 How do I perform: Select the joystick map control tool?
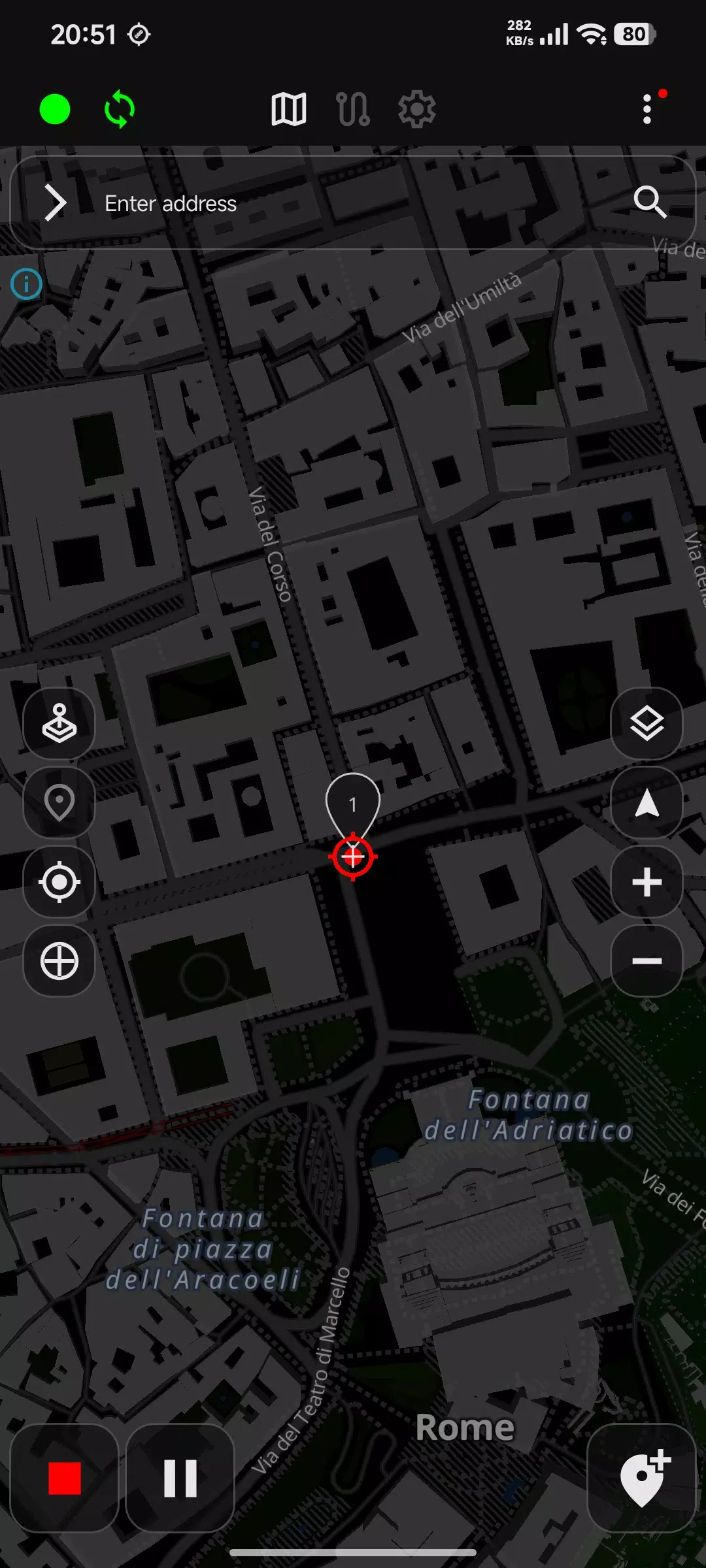pyautogui.click(x=58, y=723)
